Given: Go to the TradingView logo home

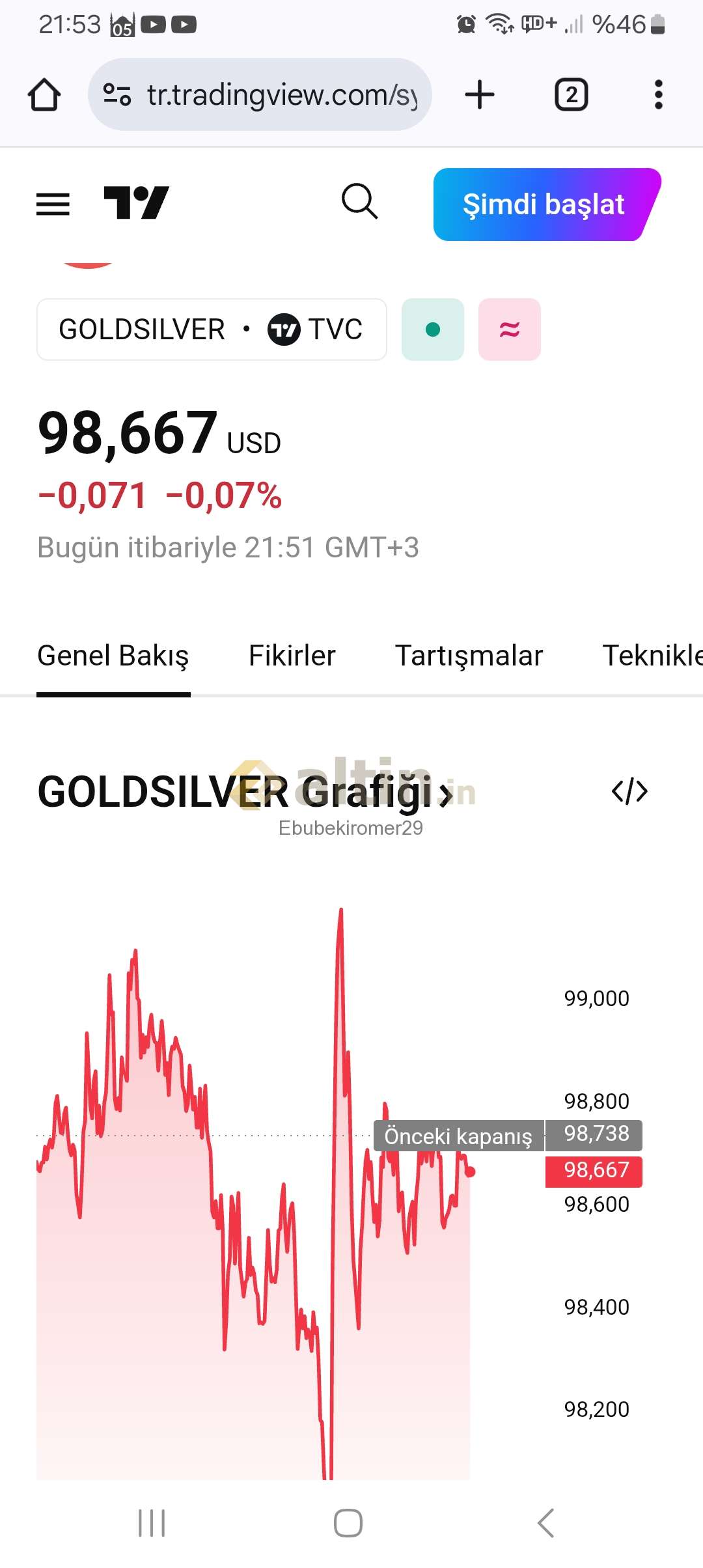Looking at the screenshot, I should tap(137, 203).
